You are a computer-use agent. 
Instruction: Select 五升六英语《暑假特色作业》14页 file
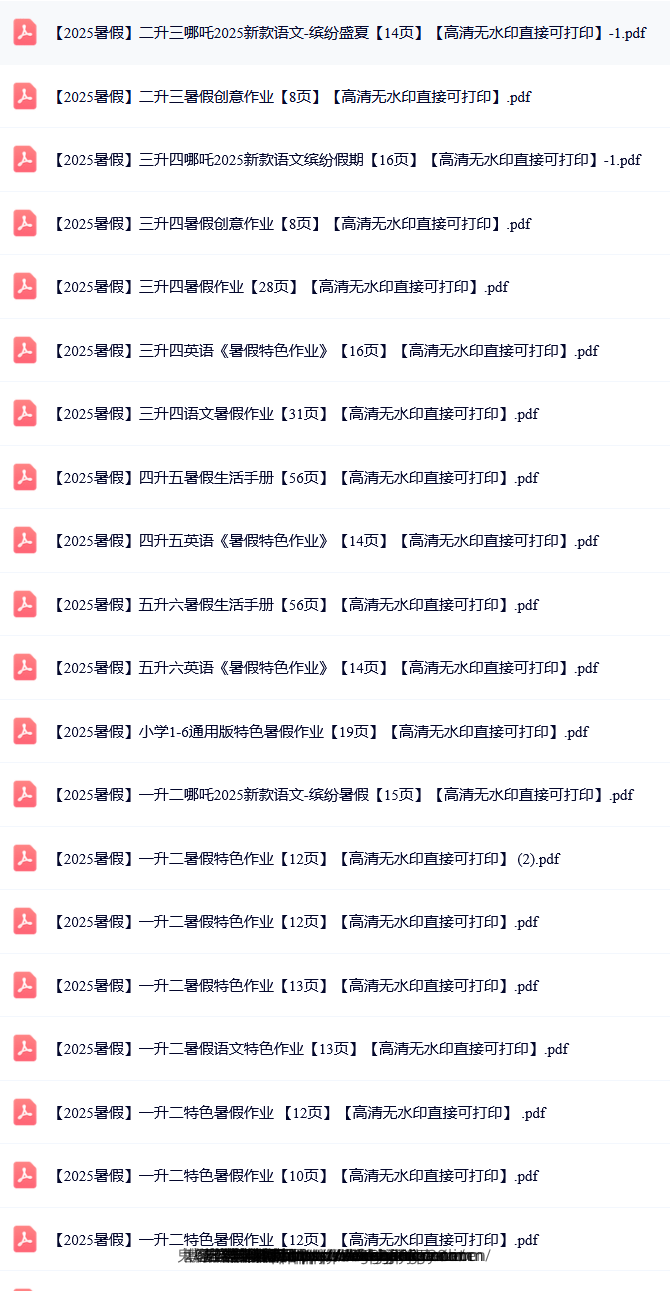pyautogui.click(x=325, y=668)
